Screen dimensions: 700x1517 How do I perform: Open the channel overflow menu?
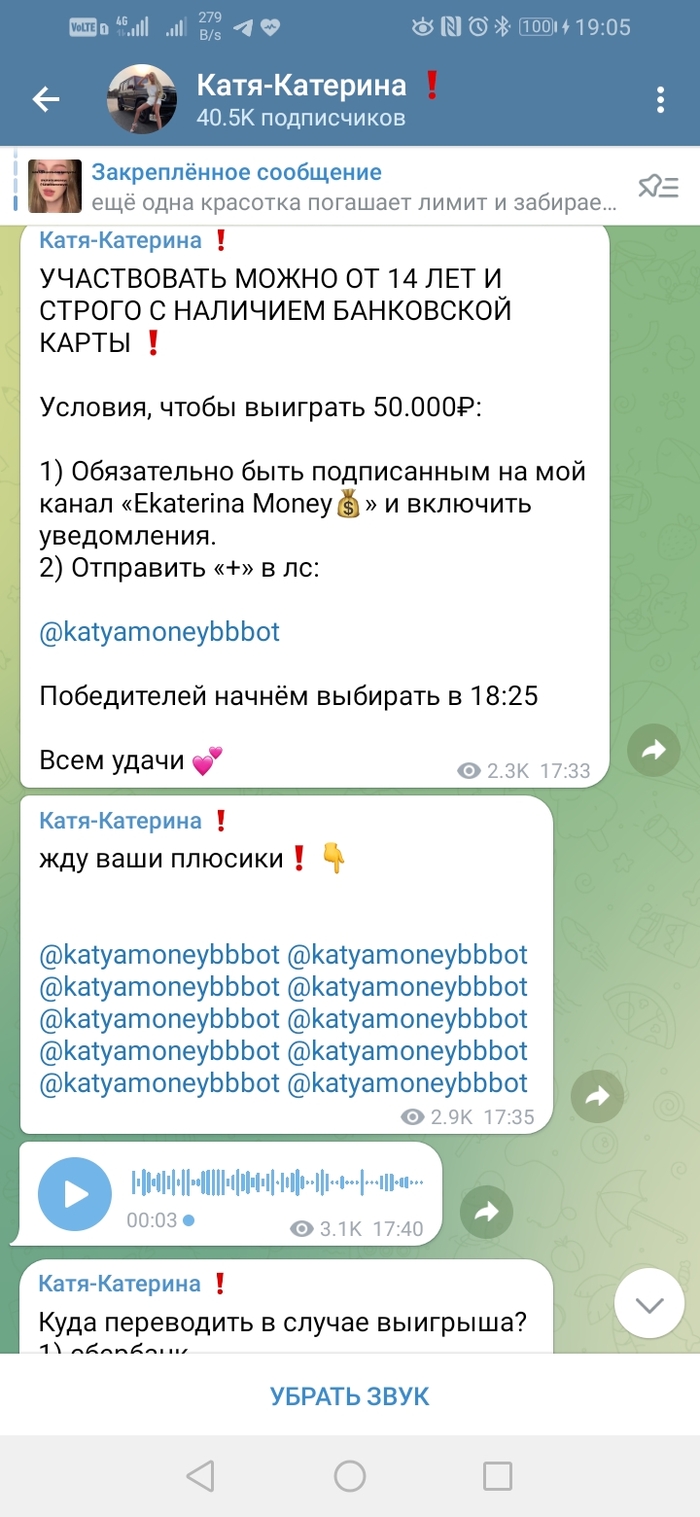click(660, 100)
